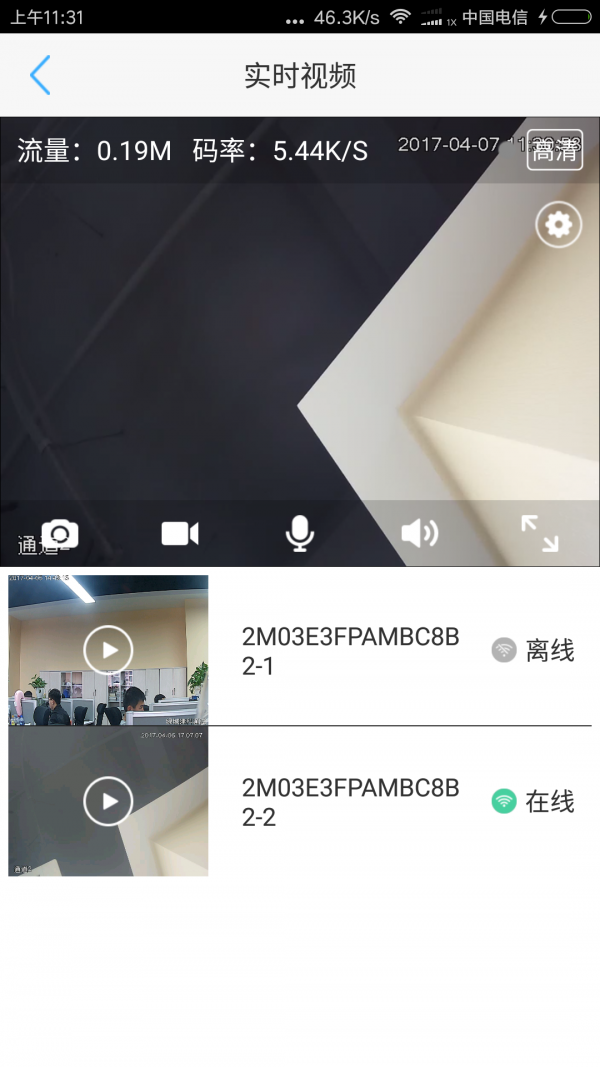
Task: Go back from the real-time video screen
Action: (x=40, y=76)
